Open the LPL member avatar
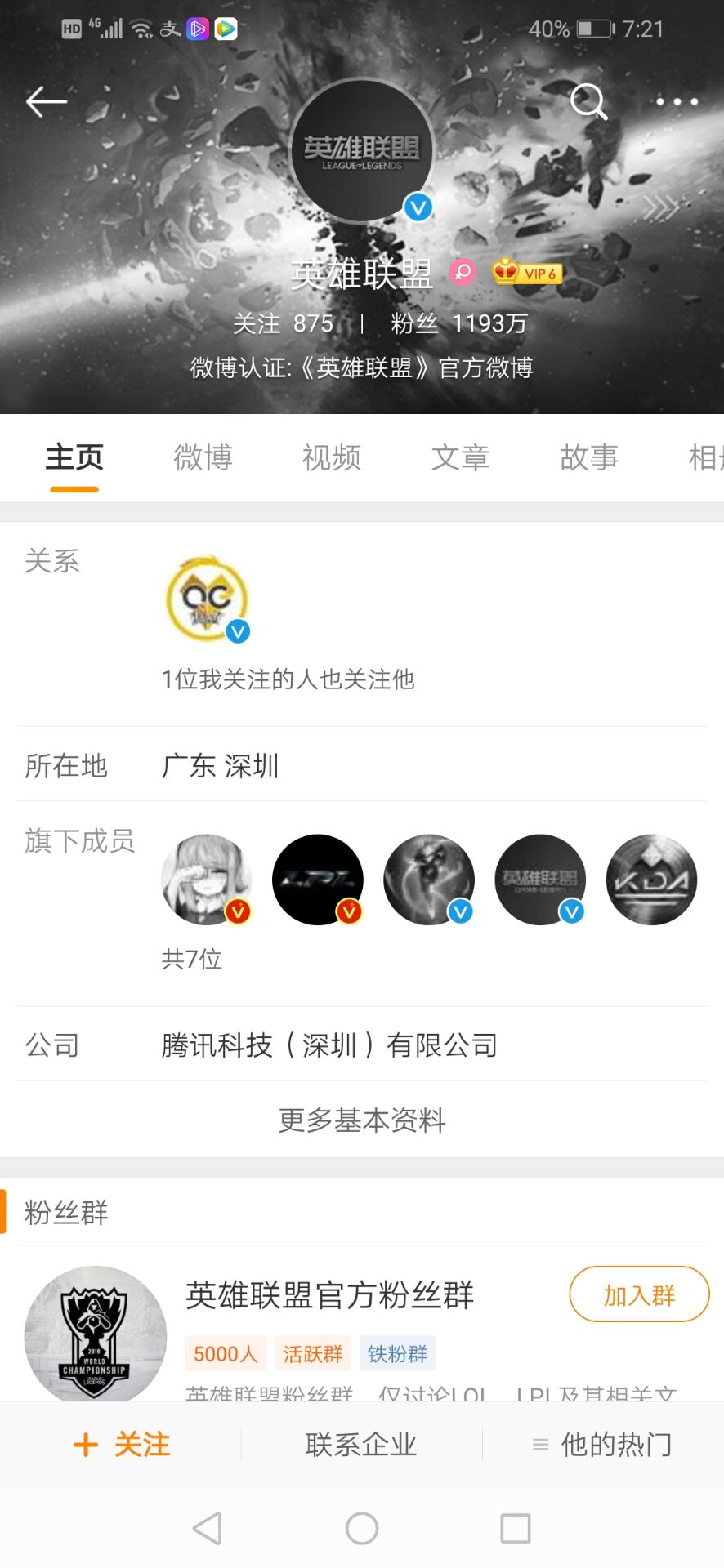This screenshot has height=1568, width=724. tap(318, 880)
